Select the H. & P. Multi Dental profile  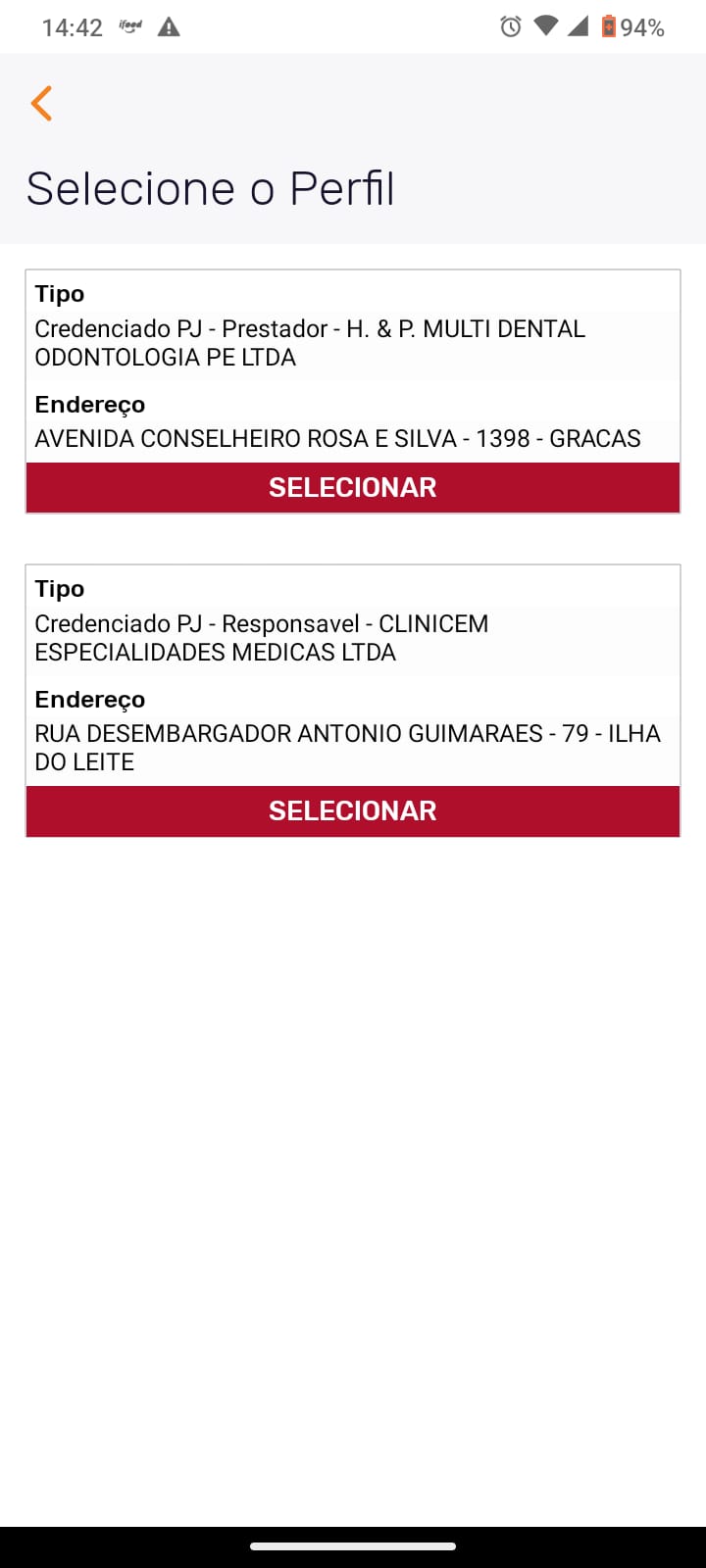click(x=352, y=487)
